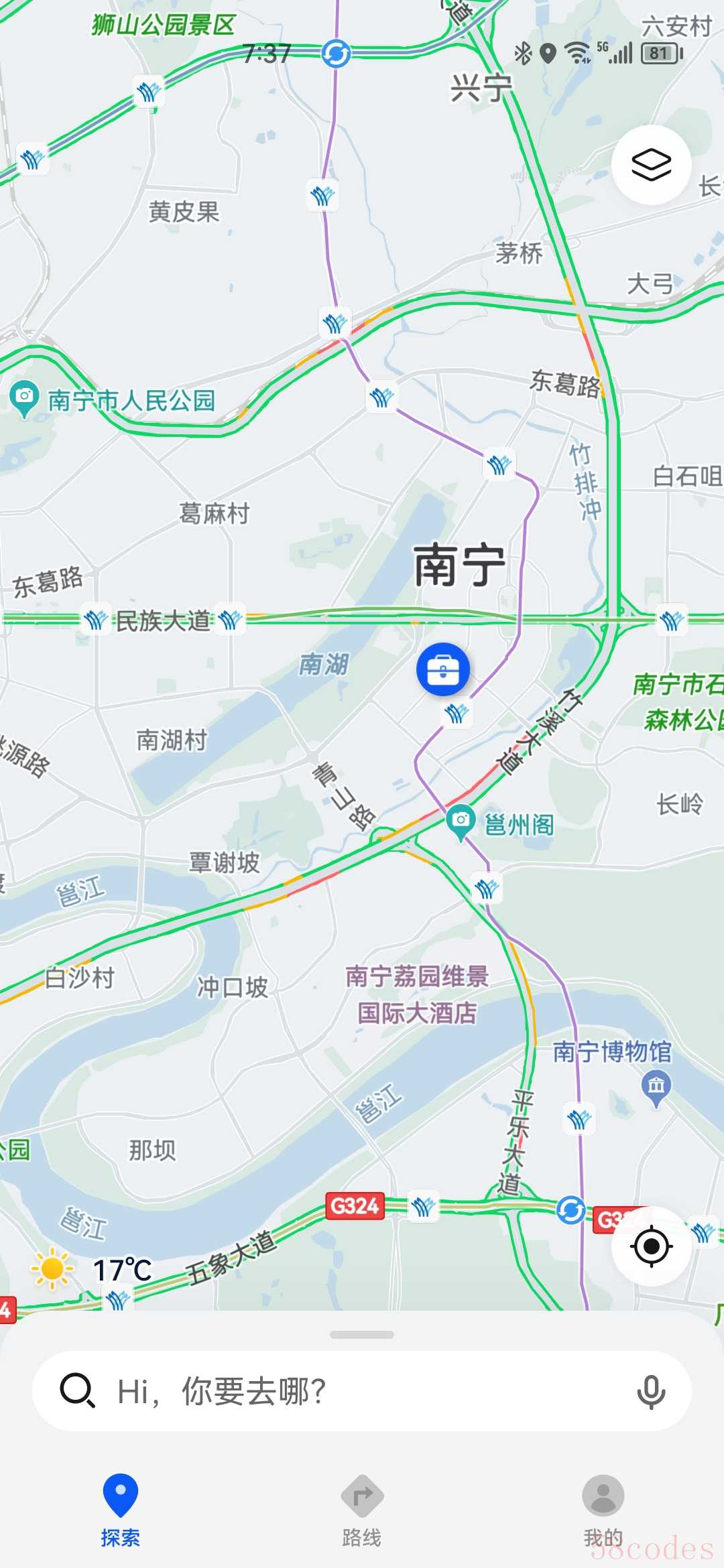Tap the blue briefcase work marker
The image size is (724, 1568).
442,669
